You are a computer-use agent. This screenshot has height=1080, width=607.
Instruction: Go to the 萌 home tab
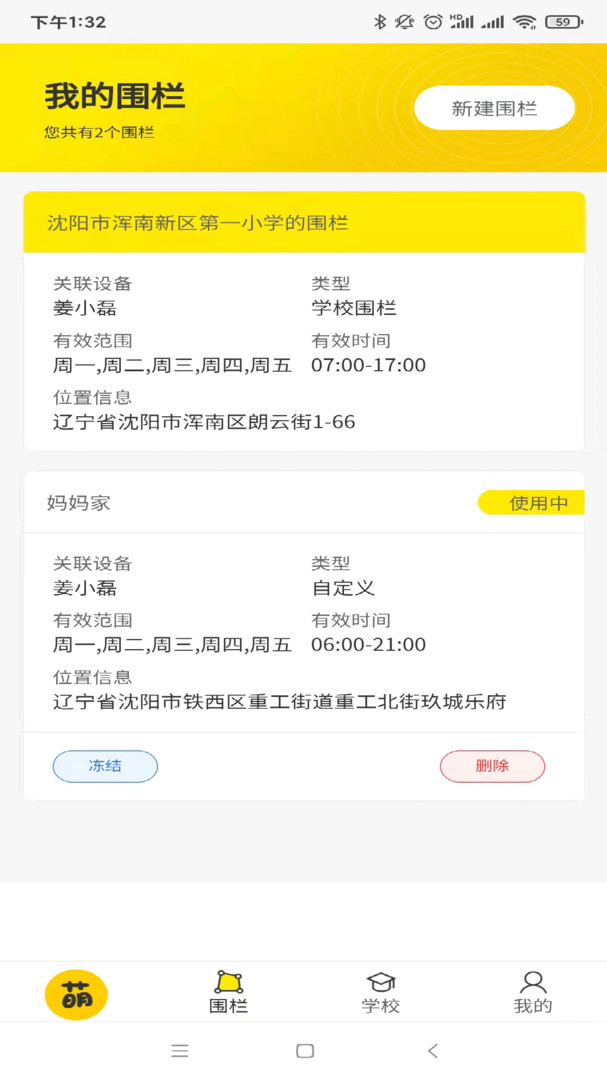click(76, 994)
